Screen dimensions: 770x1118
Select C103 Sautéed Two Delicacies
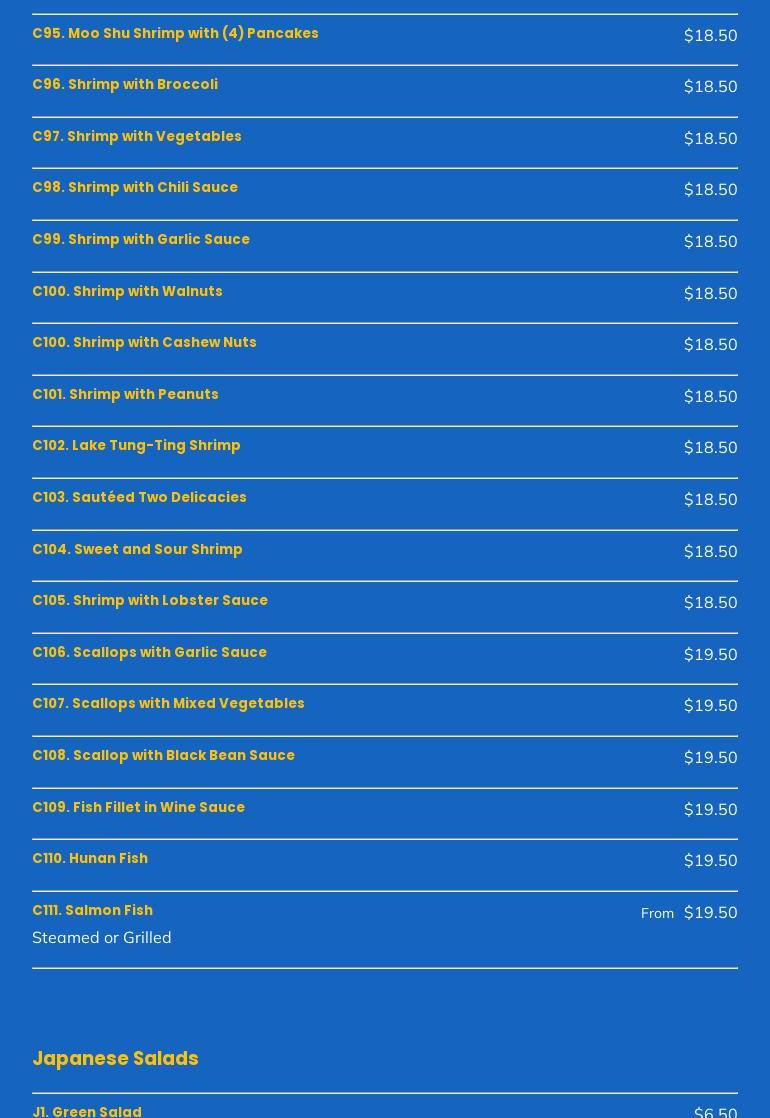tap(139, 498)
